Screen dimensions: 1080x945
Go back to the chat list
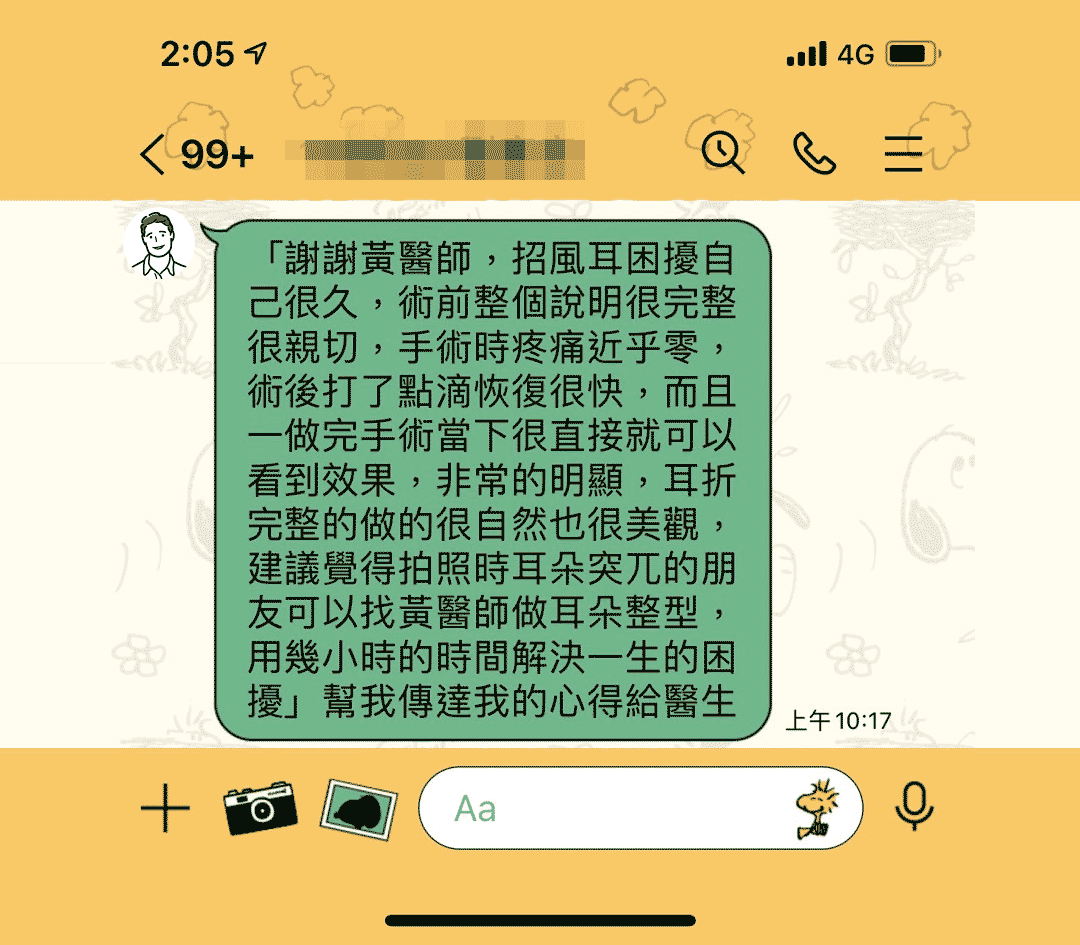[x=153, y=155]
